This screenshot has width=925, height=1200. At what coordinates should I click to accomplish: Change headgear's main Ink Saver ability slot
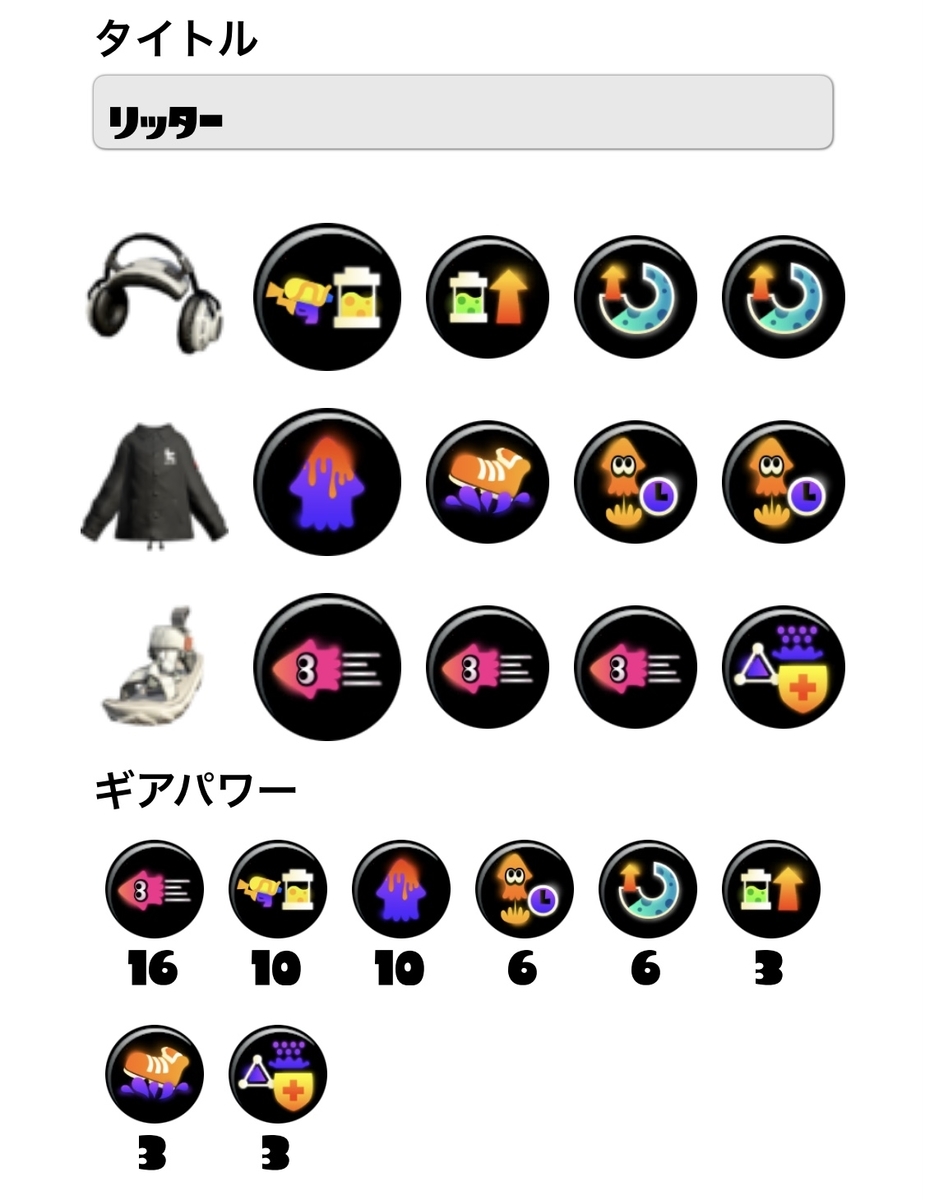[x=327, y=297]
